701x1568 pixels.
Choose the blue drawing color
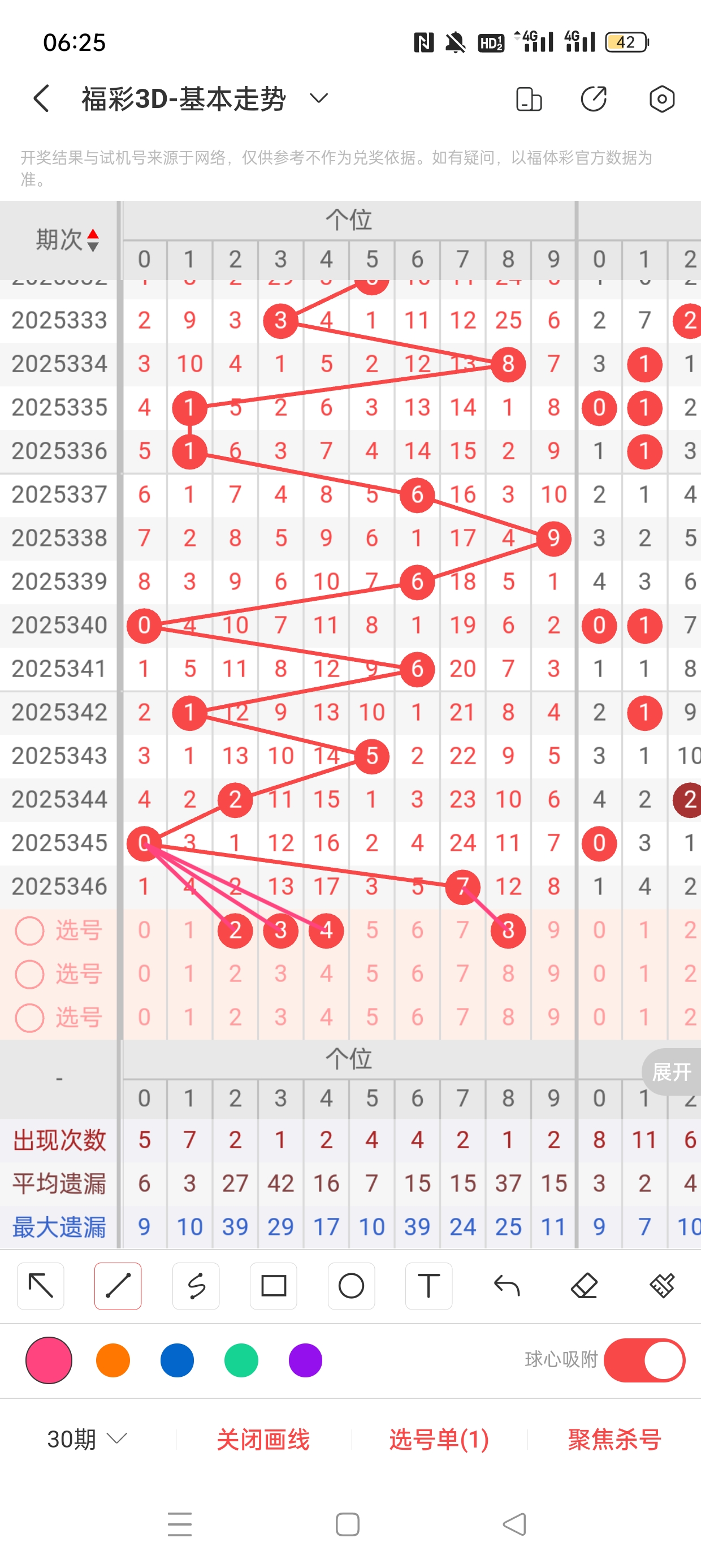[x=177, y=1360]
